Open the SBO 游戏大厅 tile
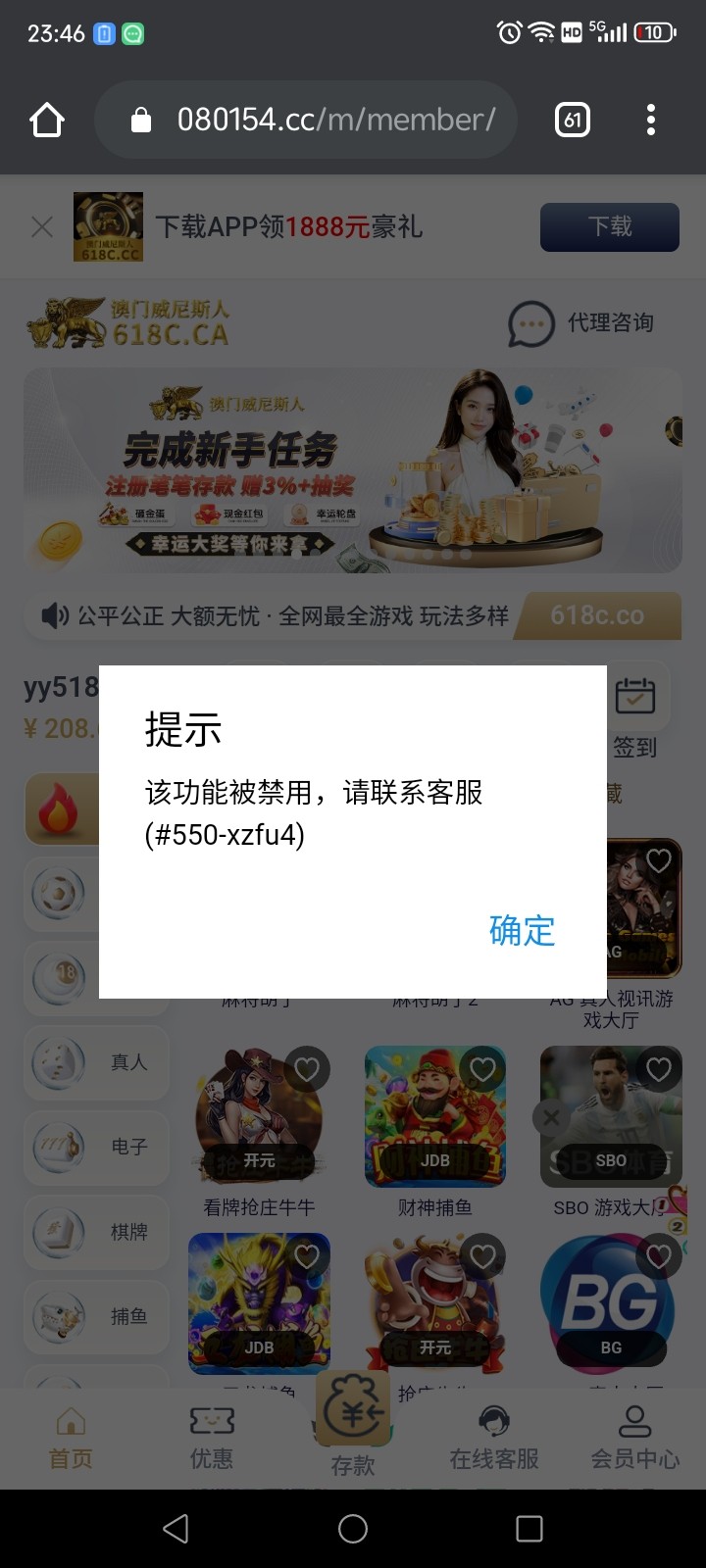The height and width of the screenshot is (1568, 706). tap(611, 1117)
